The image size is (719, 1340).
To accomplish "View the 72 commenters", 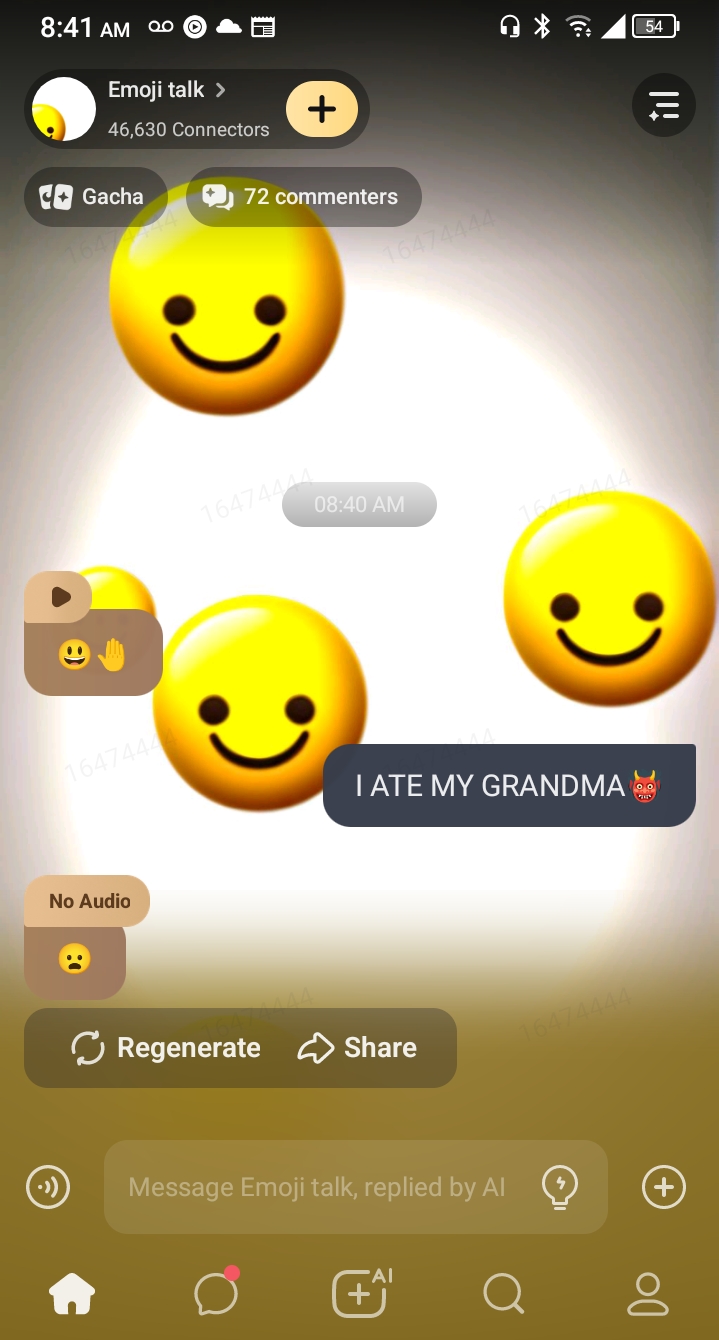I will click(303, 197).
